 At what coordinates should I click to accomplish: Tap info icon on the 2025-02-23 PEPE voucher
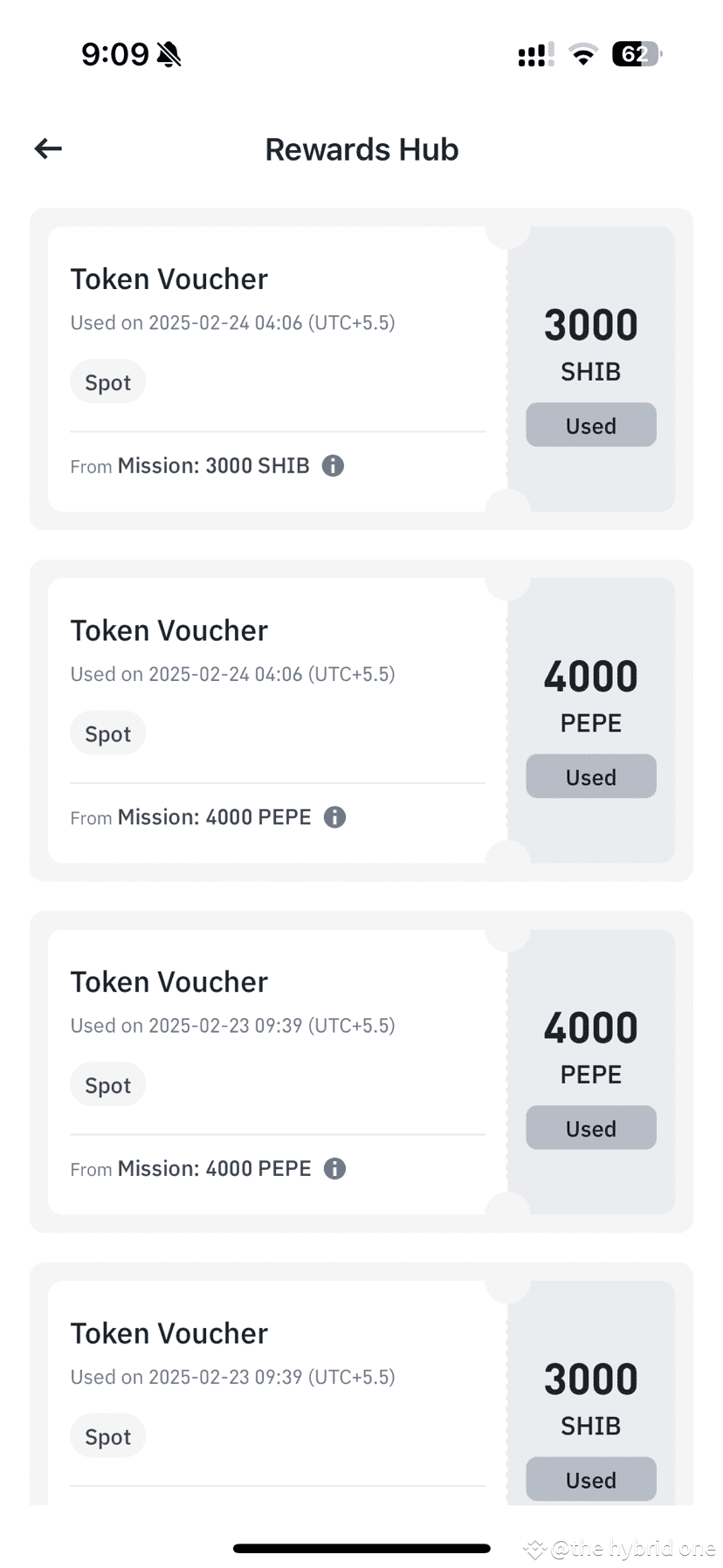[334, 1167]
